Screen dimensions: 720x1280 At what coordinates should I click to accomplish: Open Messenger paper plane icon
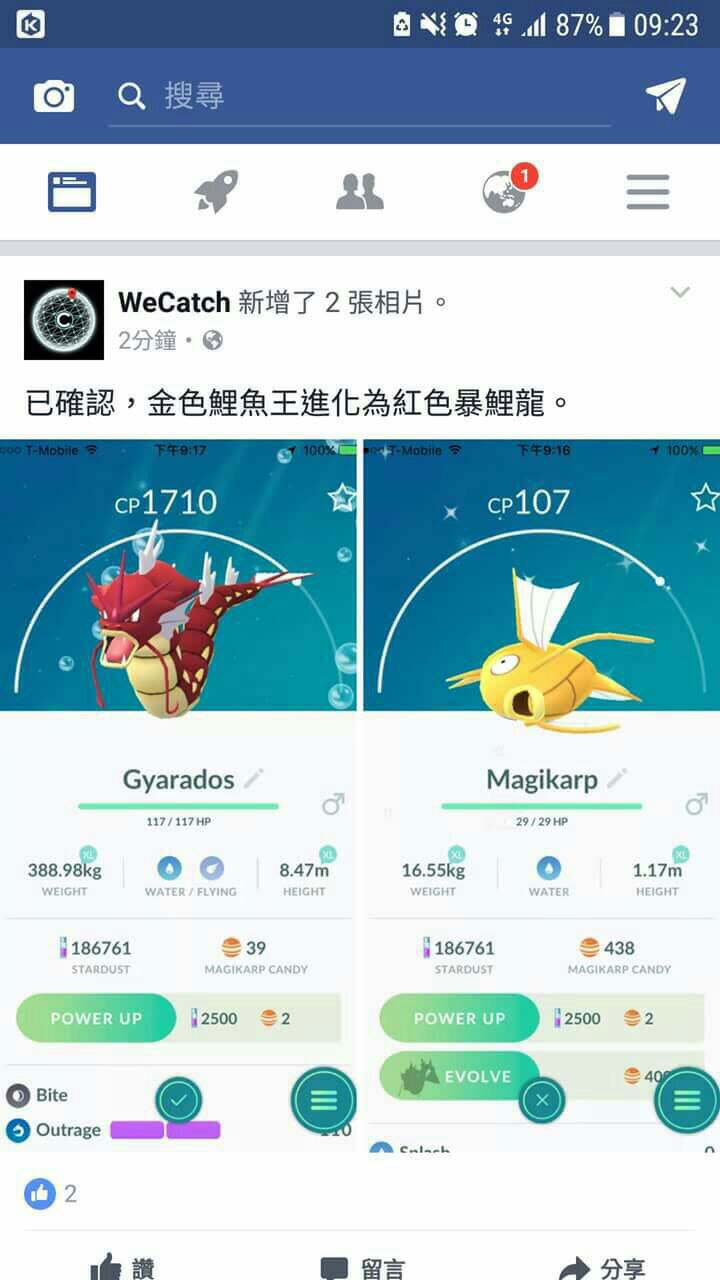pyautogui.click(x=665, y=96)
